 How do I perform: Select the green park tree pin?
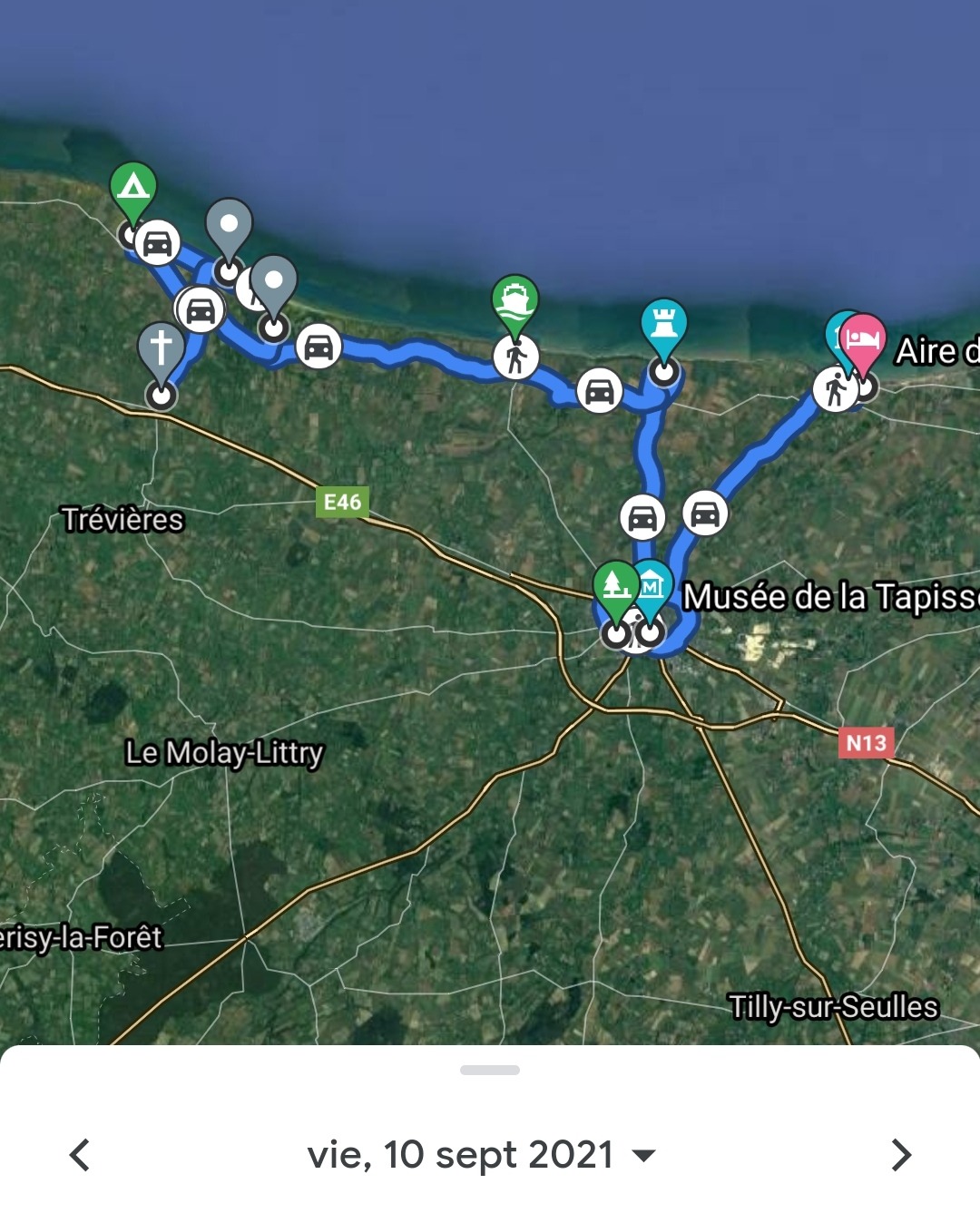(616, 585)
